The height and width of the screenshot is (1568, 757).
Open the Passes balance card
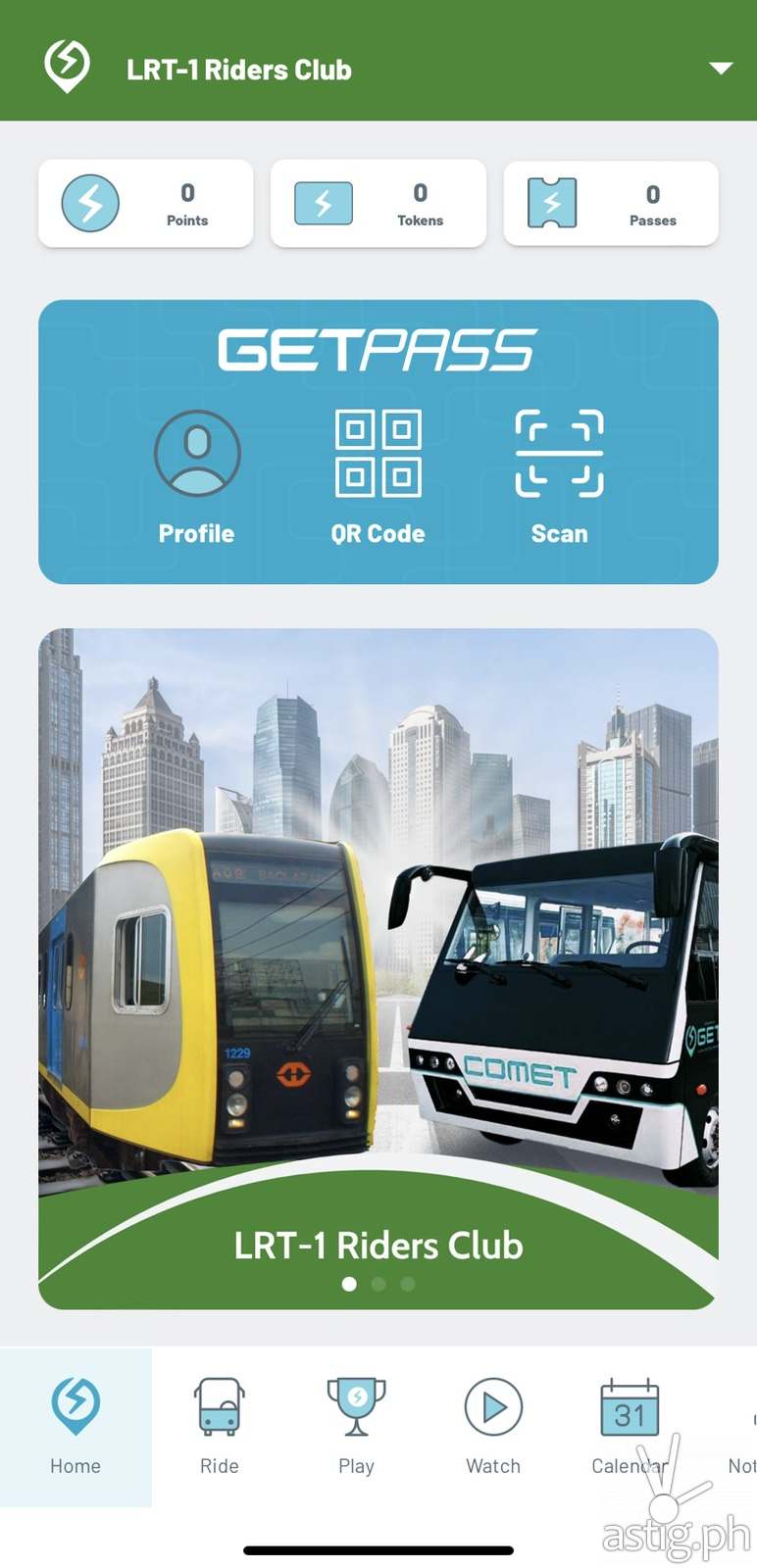pos(610,204)
